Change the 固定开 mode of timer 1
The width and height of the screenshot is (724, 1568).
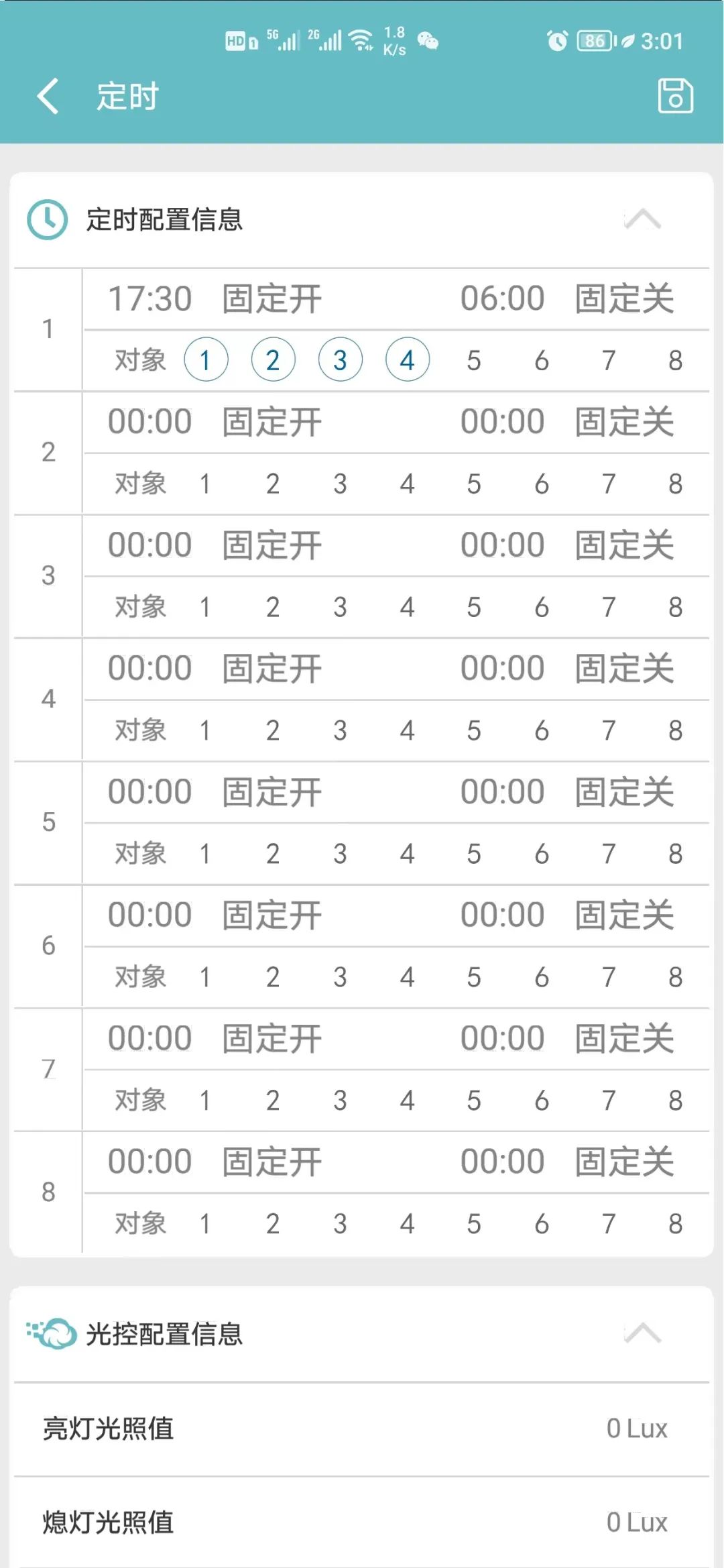271,299
